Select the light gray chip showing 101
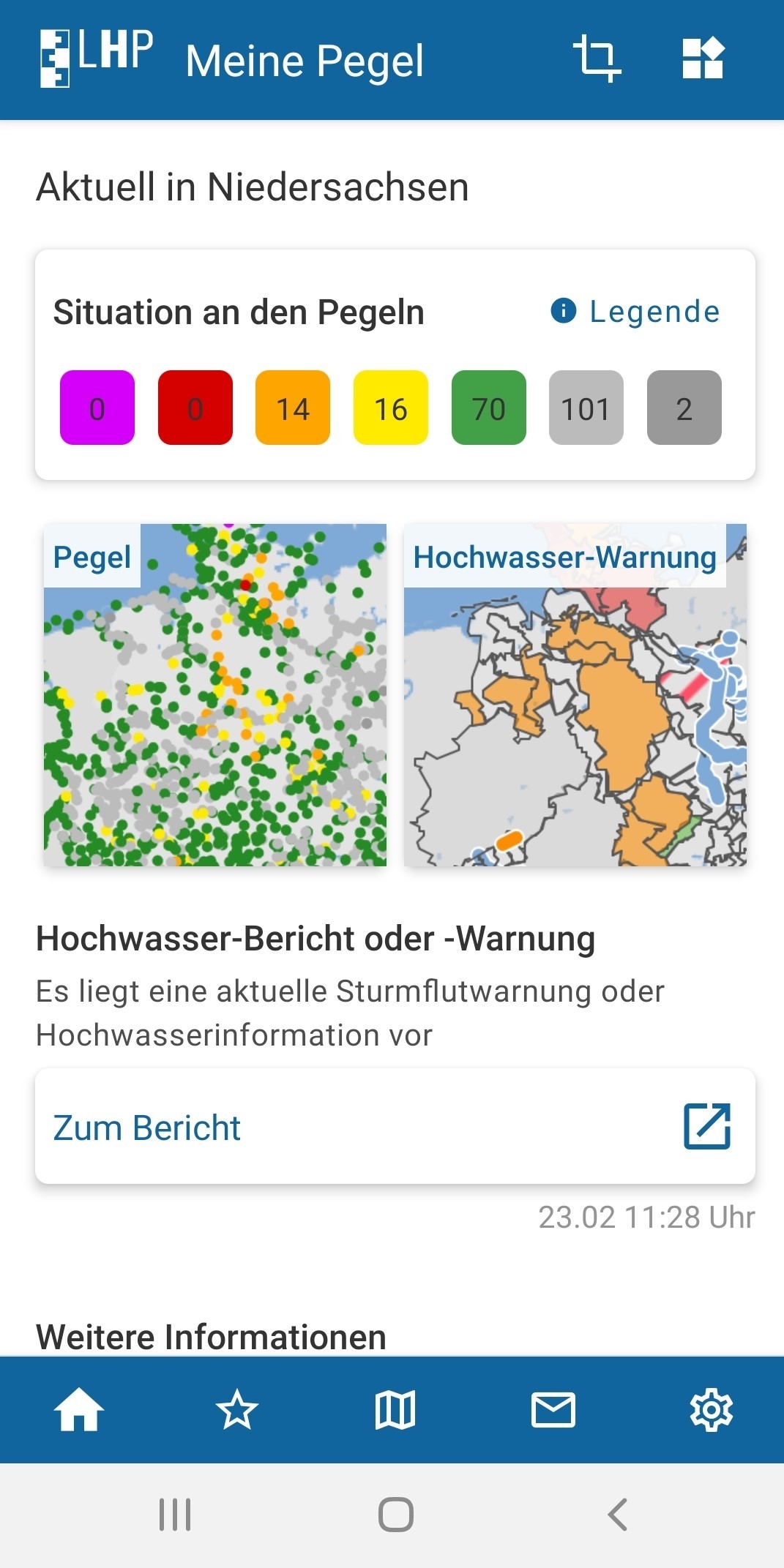The image size is (784, 1568). pos(586,408)
